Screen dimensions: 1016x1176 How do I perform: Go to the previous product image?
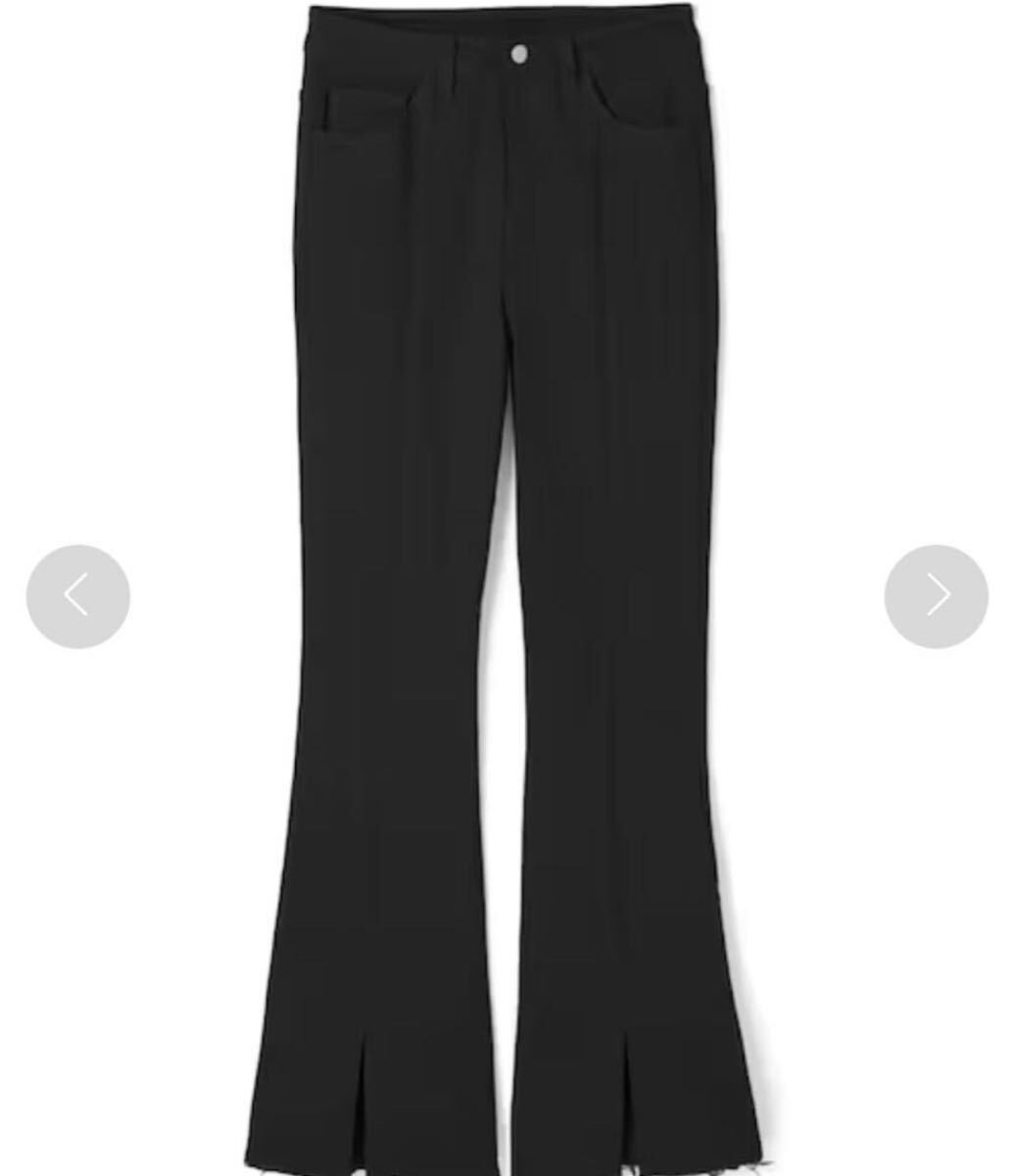pyautogui.click(x=77, y=596)
